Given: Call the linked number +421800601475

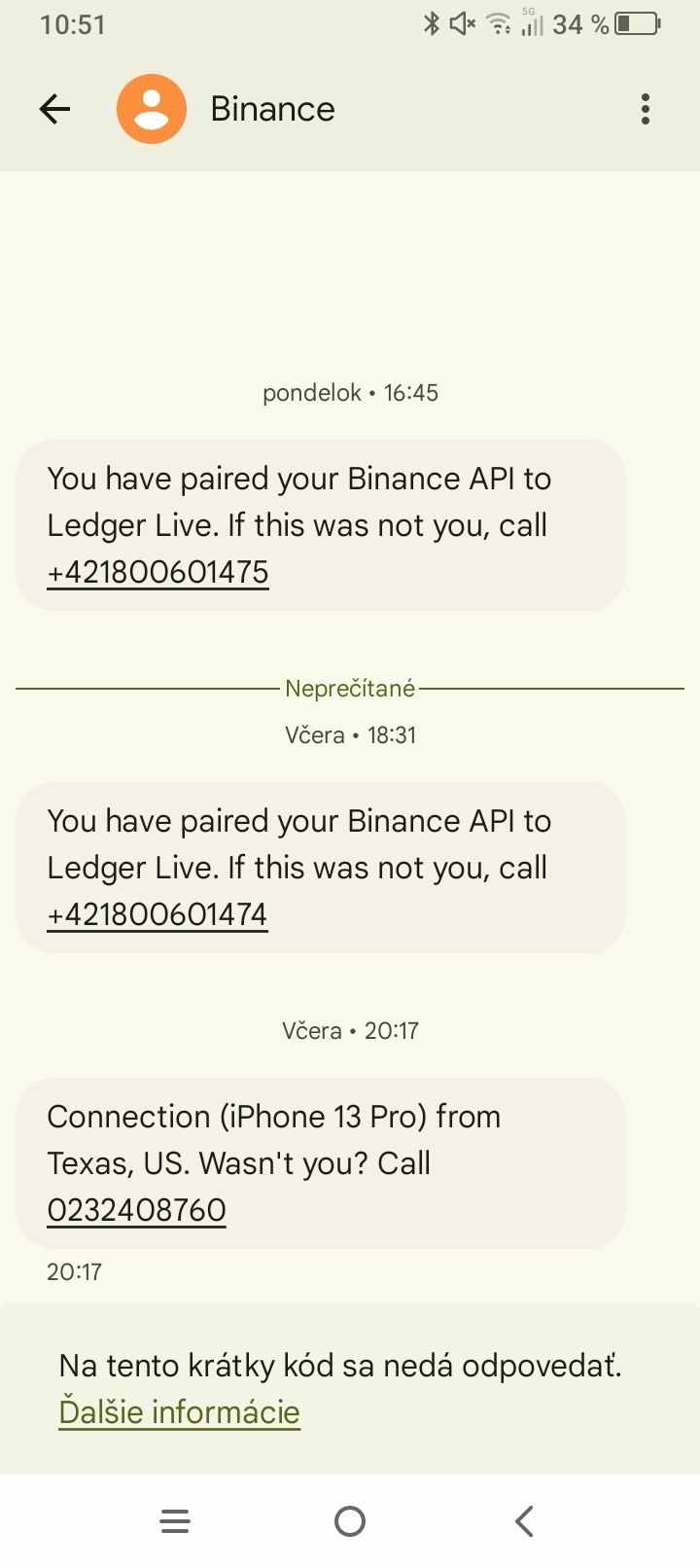Looking at the screenshot, I should tap(157, 572).
